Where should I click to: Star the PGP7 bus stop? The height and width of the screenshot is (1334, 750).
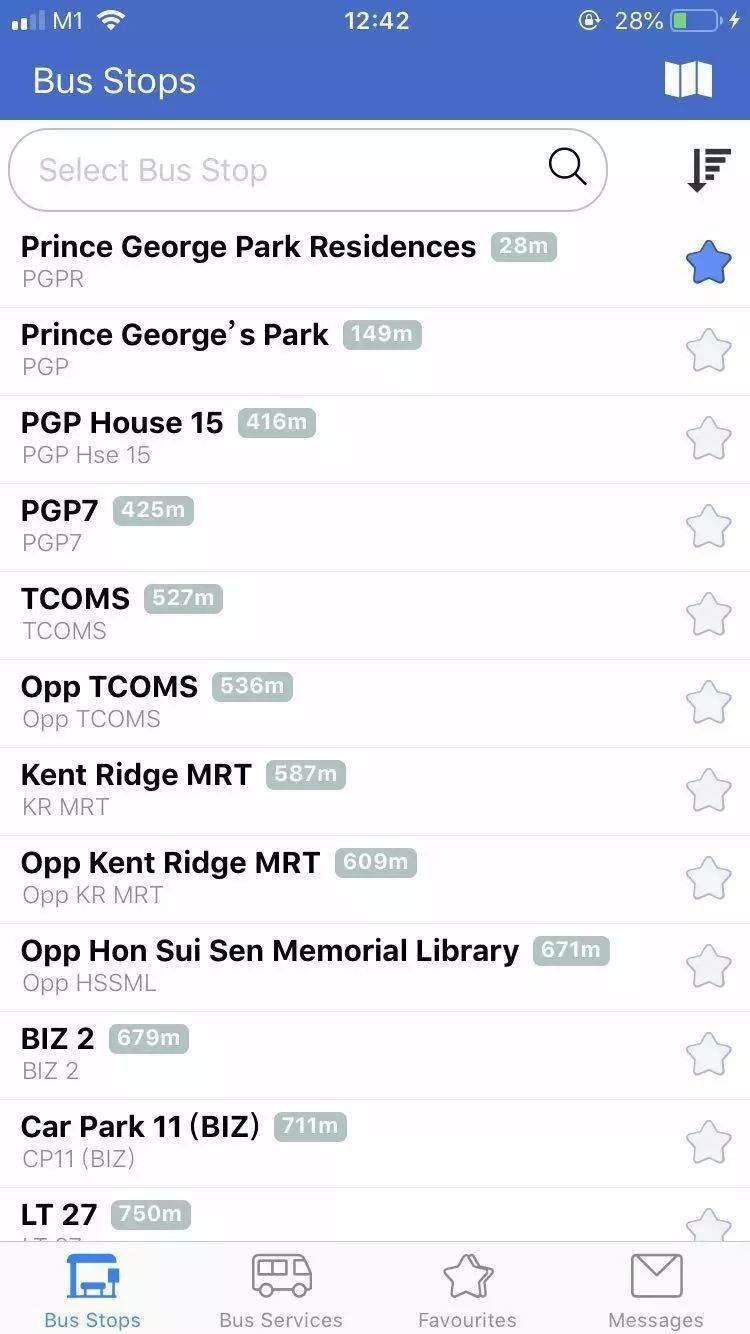tap(708, 527)
